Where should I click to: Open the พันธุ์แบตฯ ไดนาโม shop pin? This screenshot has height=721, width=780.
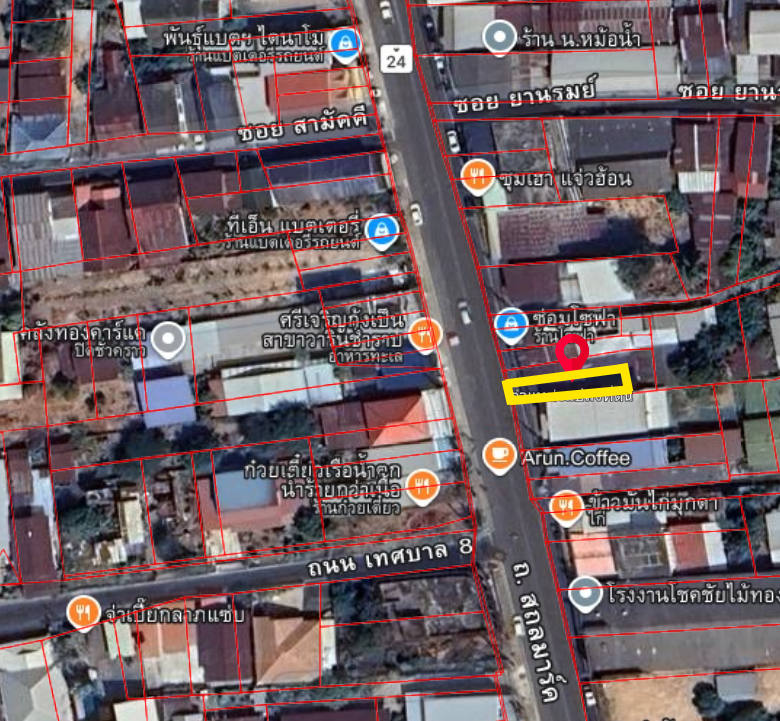click(345, 43)
